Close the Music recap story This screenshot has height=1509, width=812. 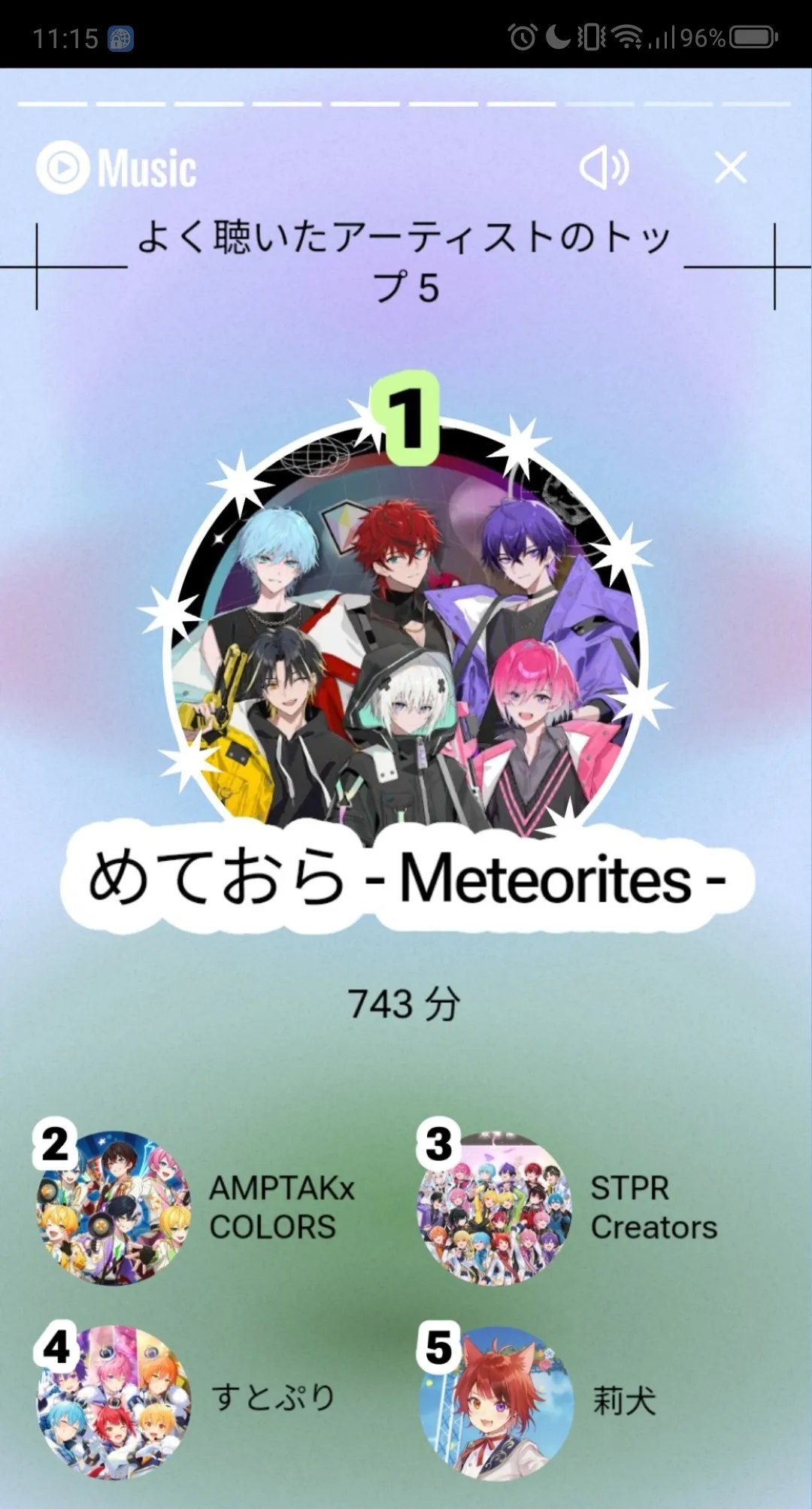click(730, 168)
